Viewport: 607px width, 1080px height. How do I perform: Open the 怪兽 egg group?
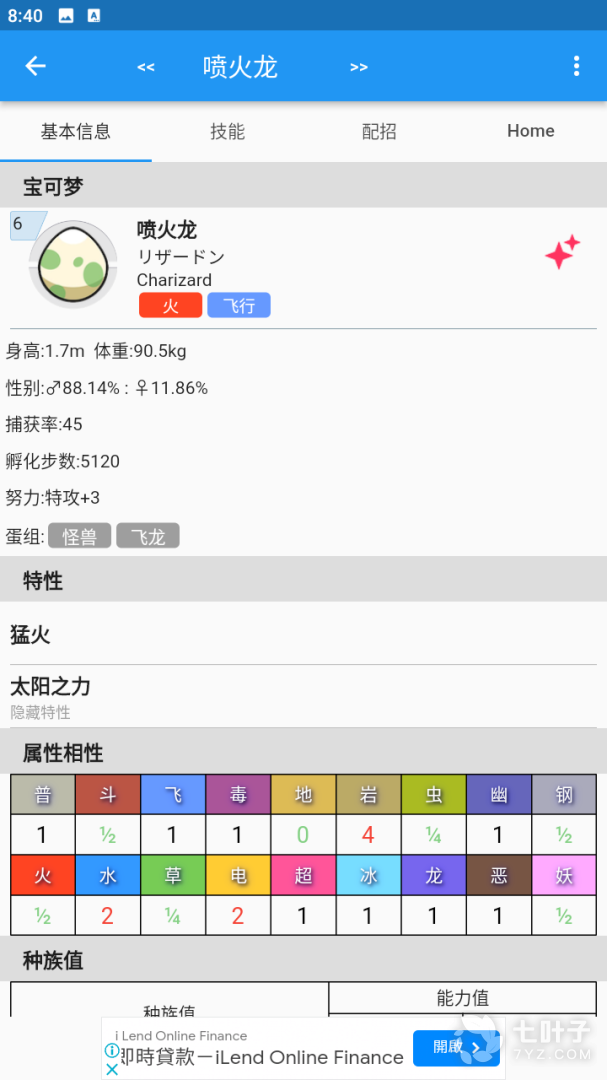tap(80, 537)
